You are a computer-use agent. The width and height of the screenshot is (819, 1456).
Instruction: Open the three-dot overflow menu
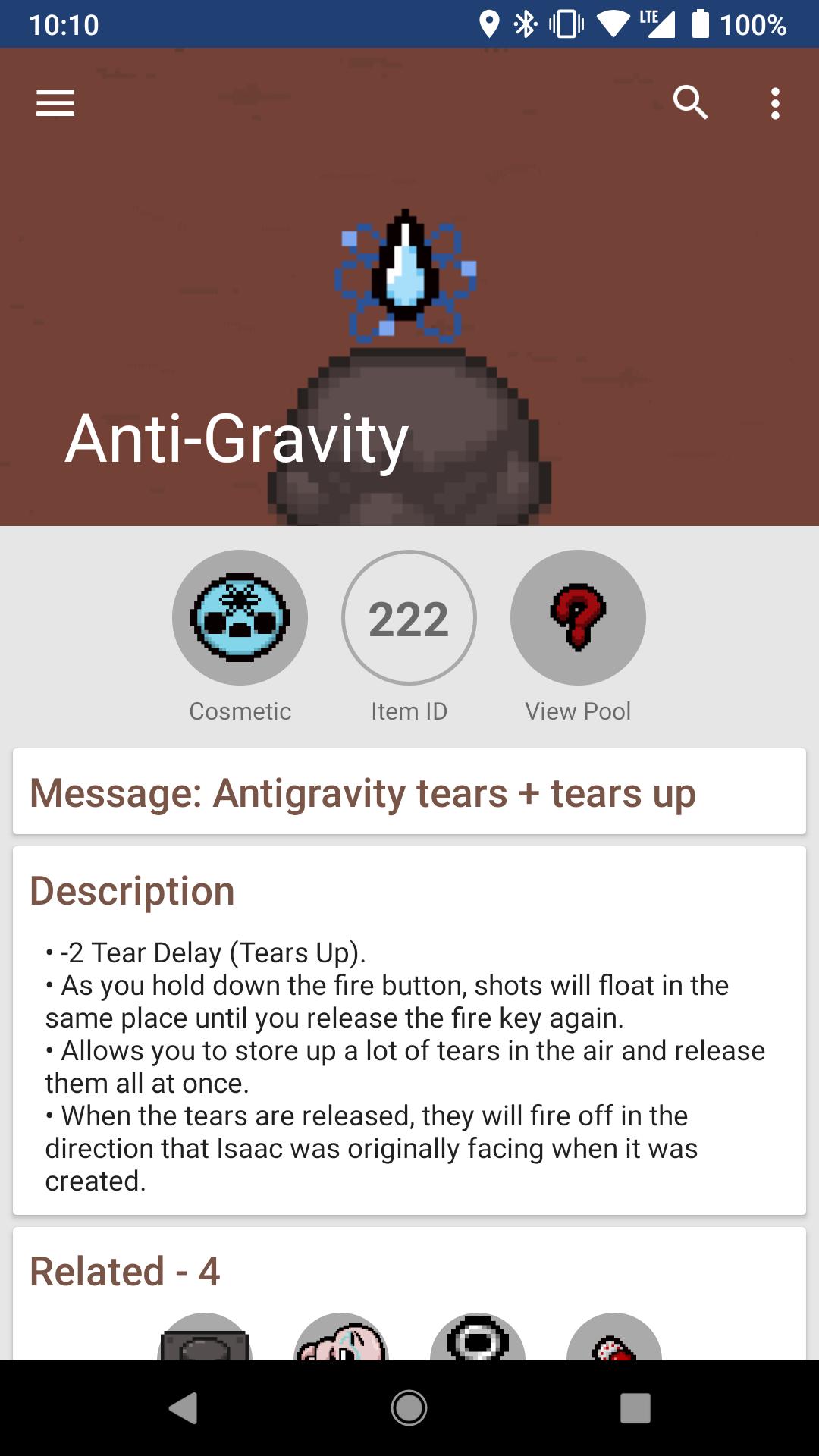[x=775, y=103]
